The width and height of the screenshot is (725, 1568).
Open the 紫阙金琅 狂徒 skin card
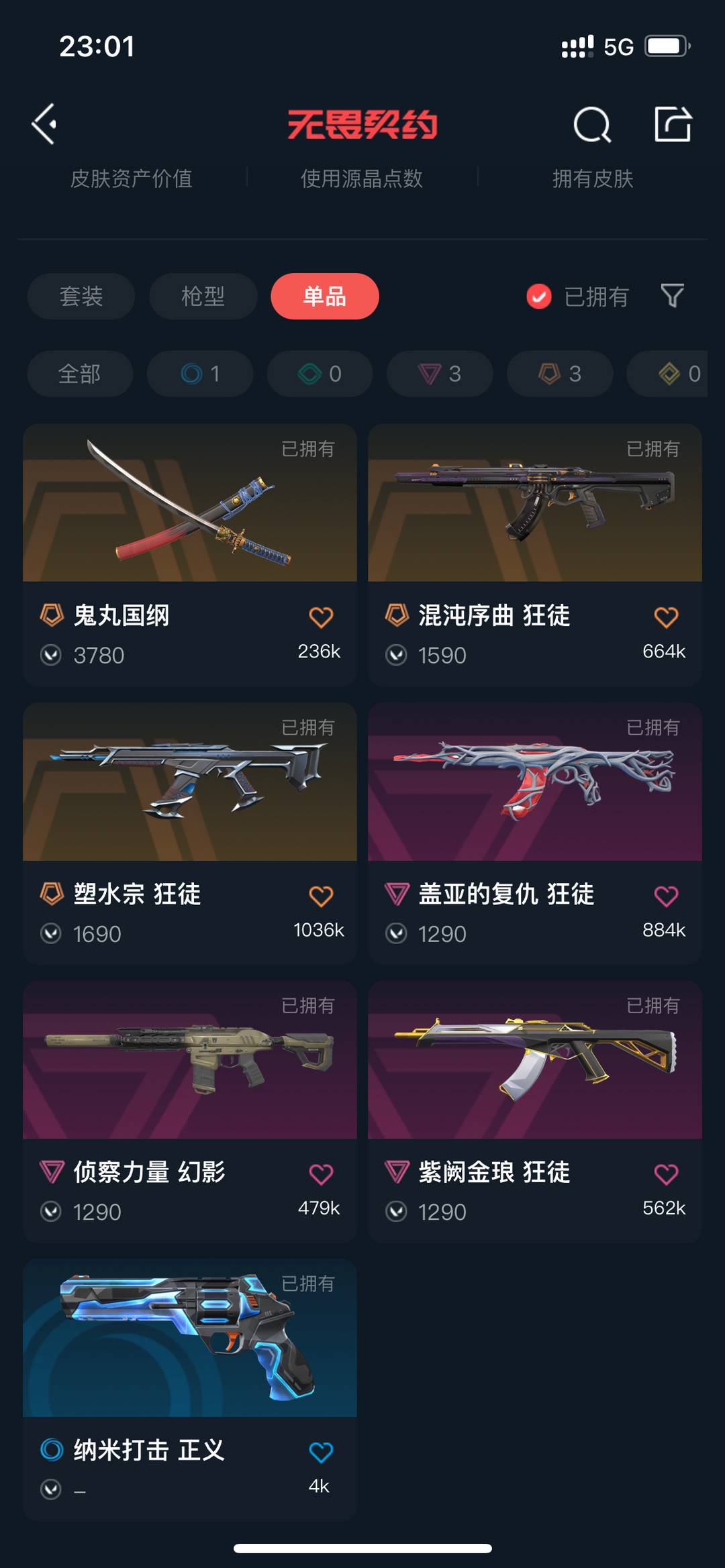coord(535,1112)
